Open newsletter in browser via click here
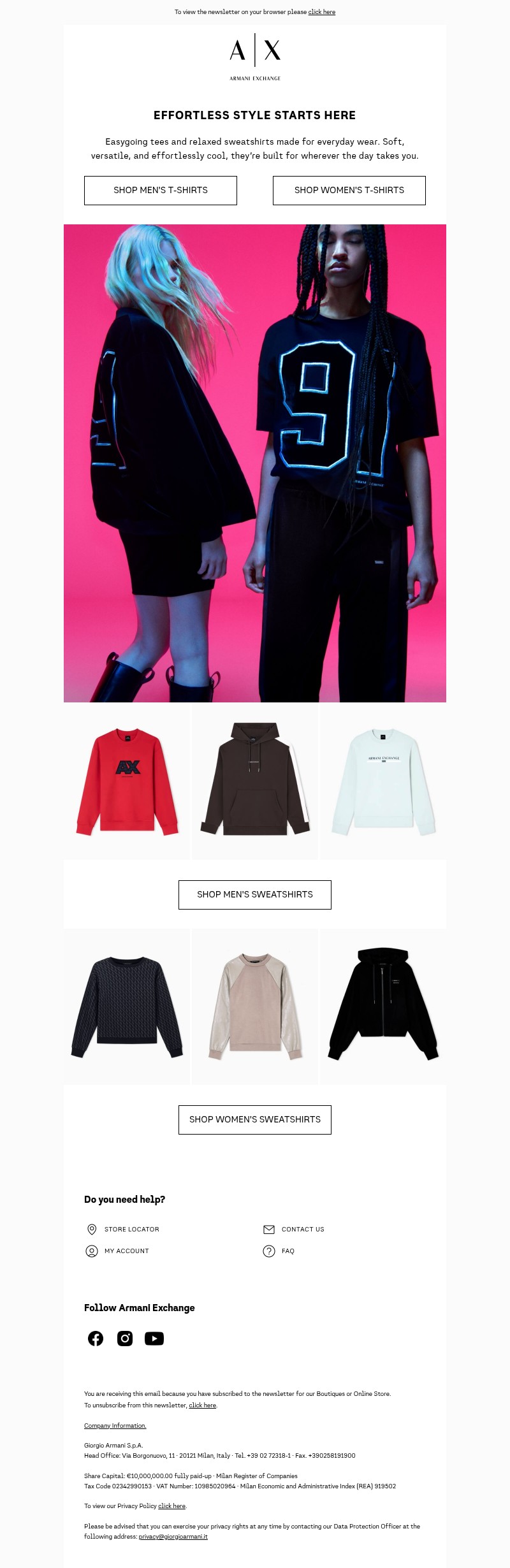Screen dimensions: 510x1568 (321, 12)
